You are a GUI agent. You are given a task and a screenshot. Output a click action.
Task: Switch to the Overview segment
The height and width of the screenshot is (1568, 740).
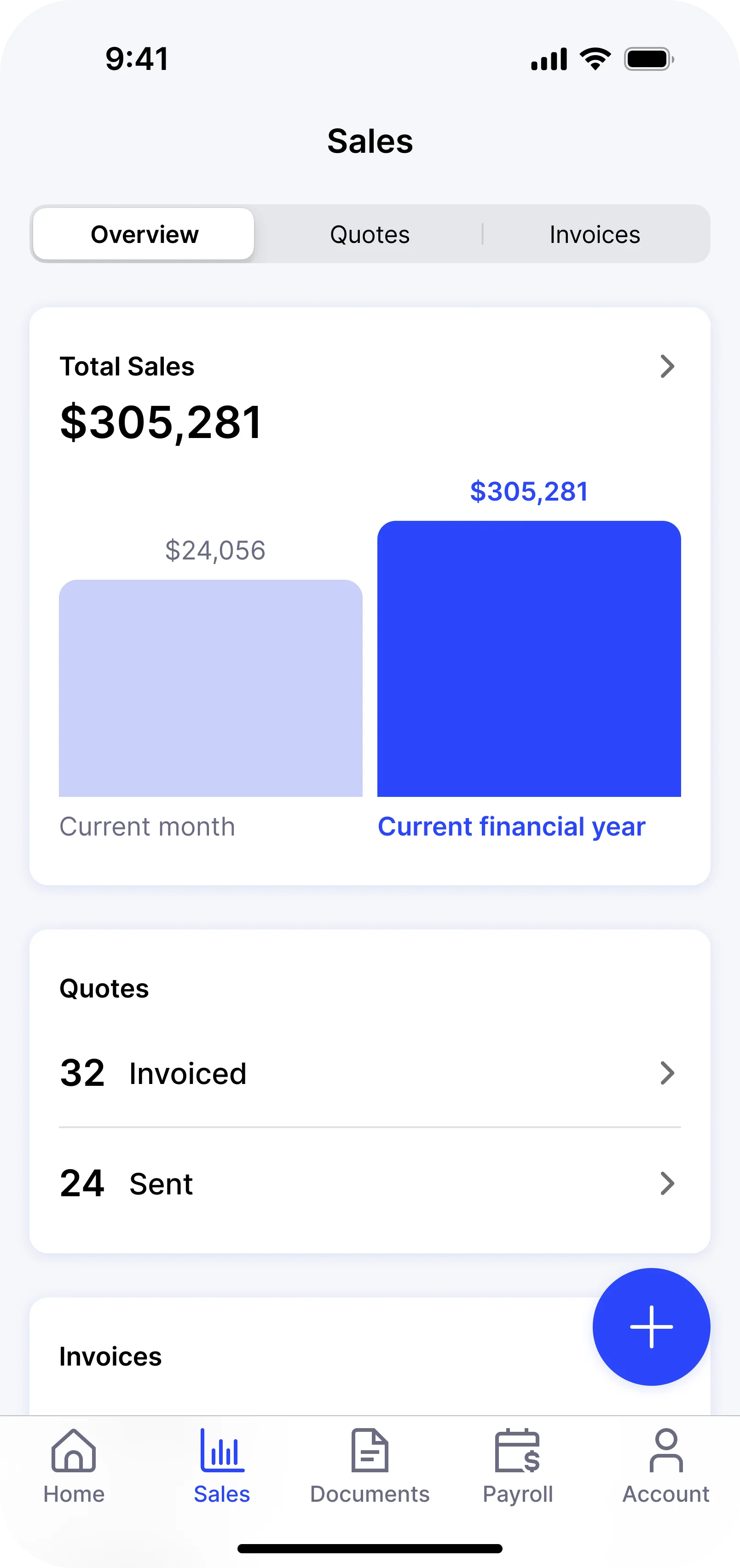click(x=144, y=234)
